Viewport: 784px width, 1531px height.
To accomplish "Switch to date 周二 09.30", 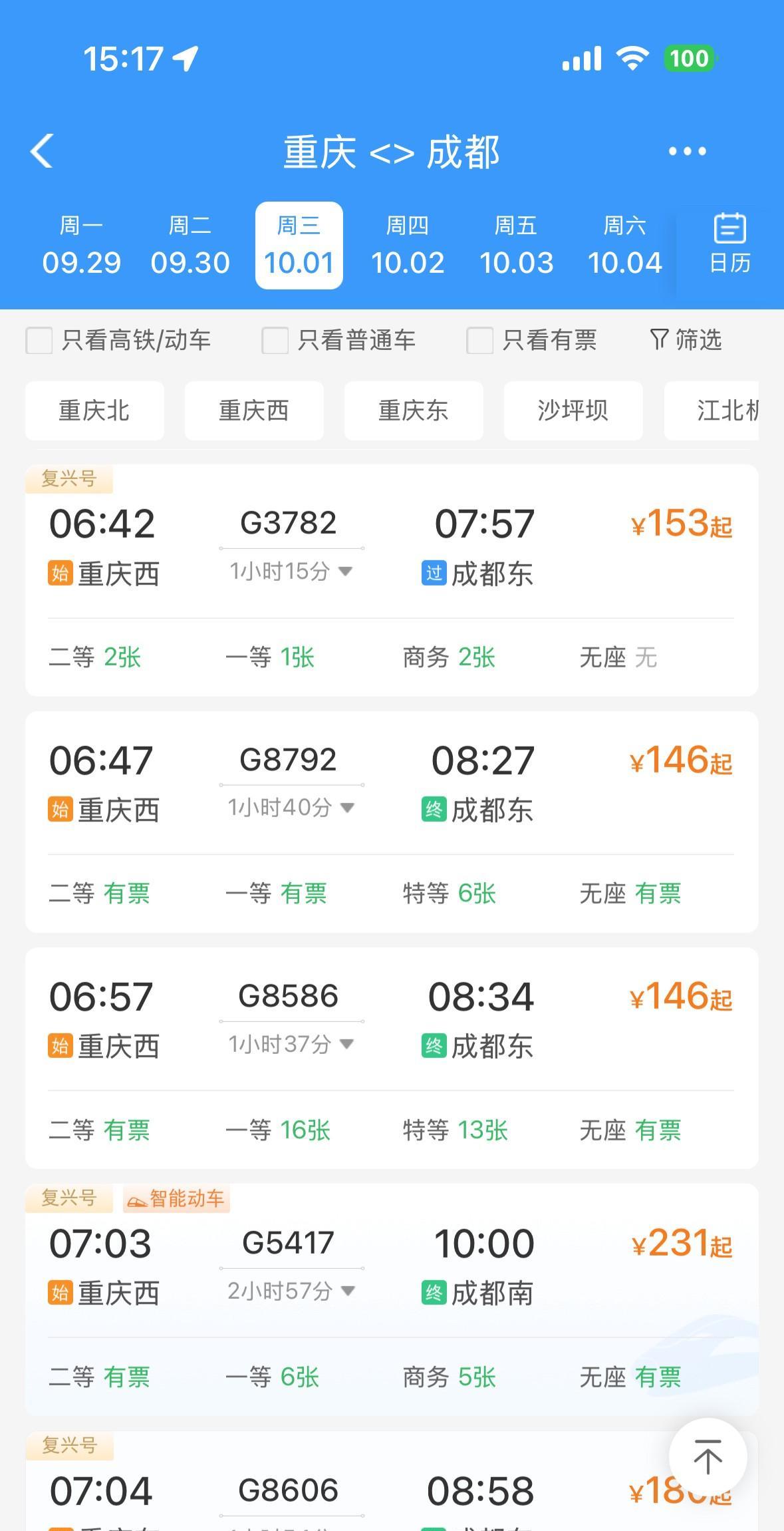I will (190, 246).
